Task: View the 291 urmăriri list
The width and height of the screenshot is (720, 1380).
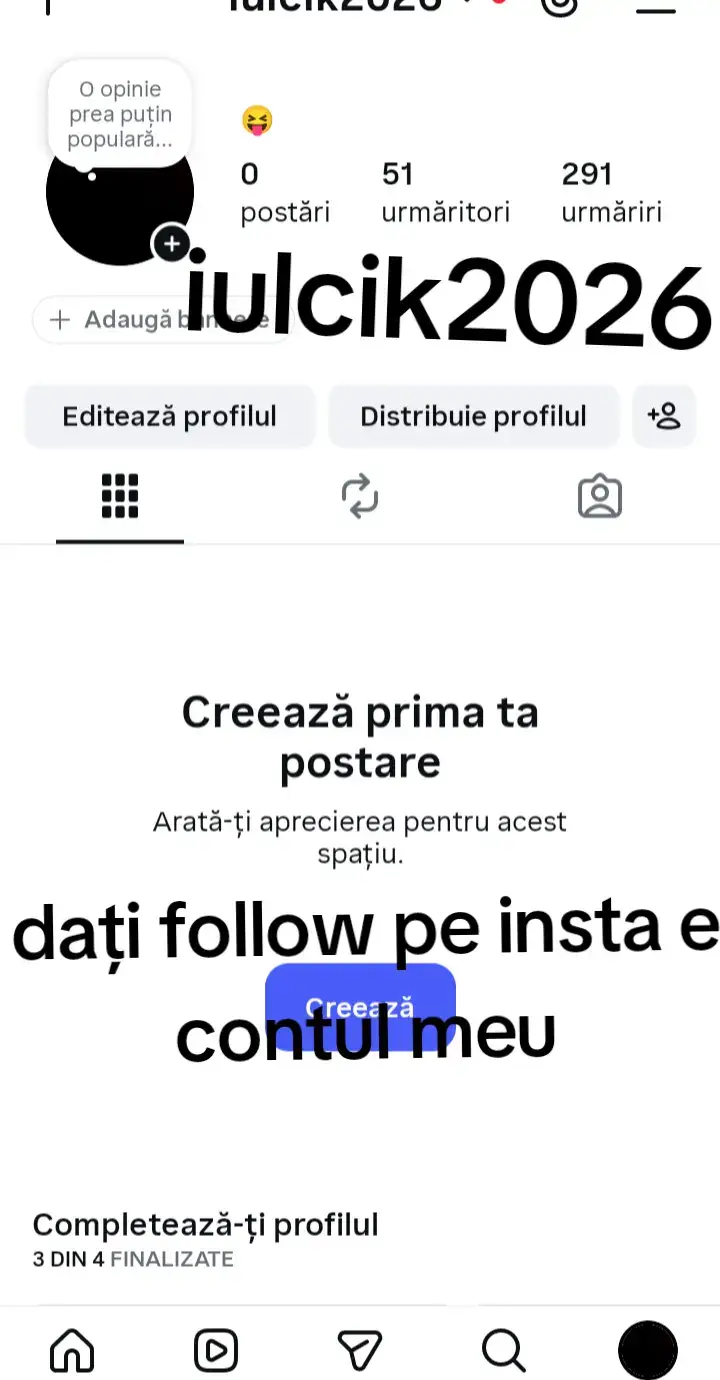Action: 611,193
